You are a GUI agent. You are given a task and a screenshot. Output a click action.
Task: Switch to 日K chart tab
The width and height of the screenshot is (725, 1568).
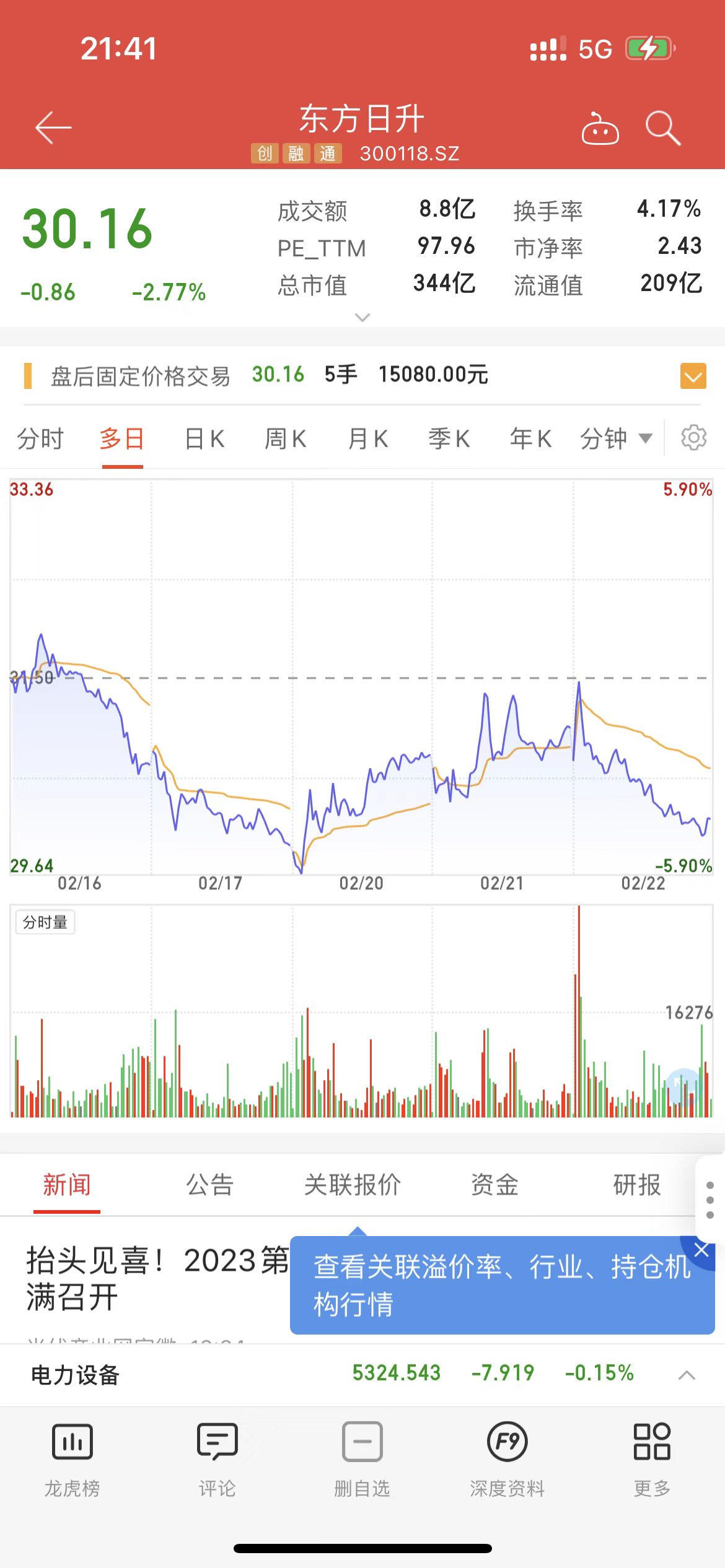(x=204, y=439)
